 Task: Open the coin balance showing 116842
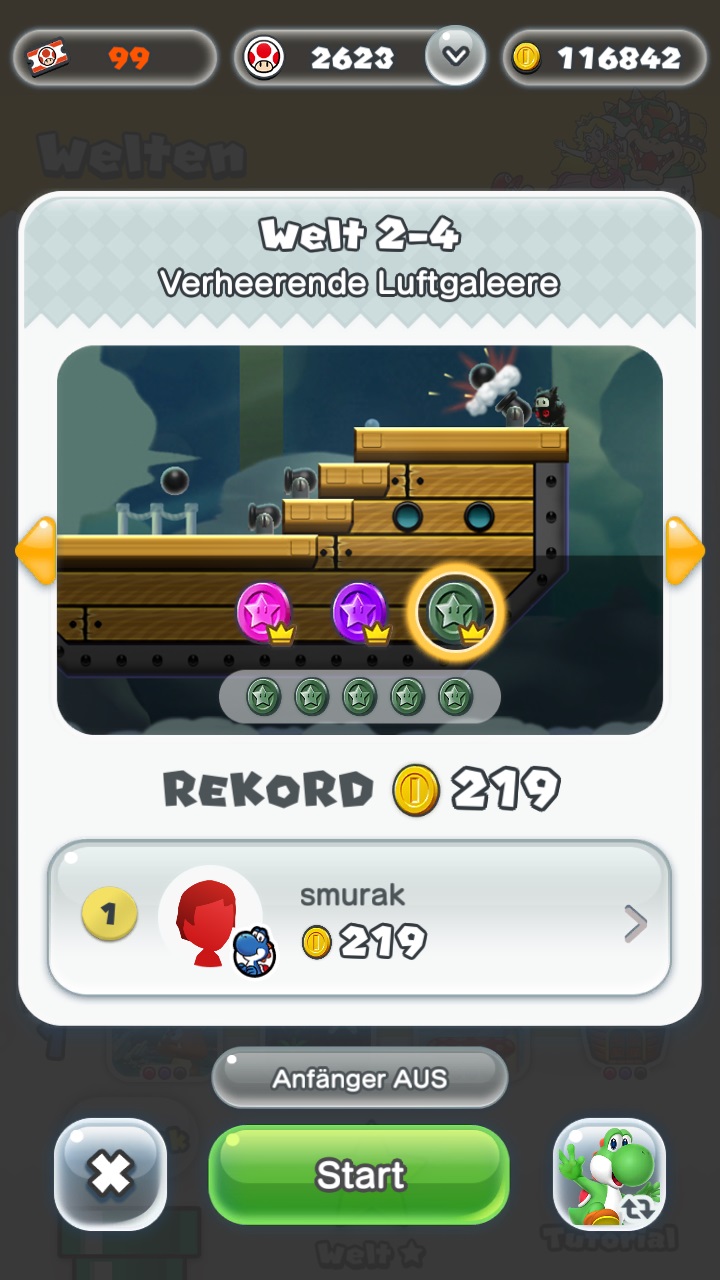click(606, 58)
